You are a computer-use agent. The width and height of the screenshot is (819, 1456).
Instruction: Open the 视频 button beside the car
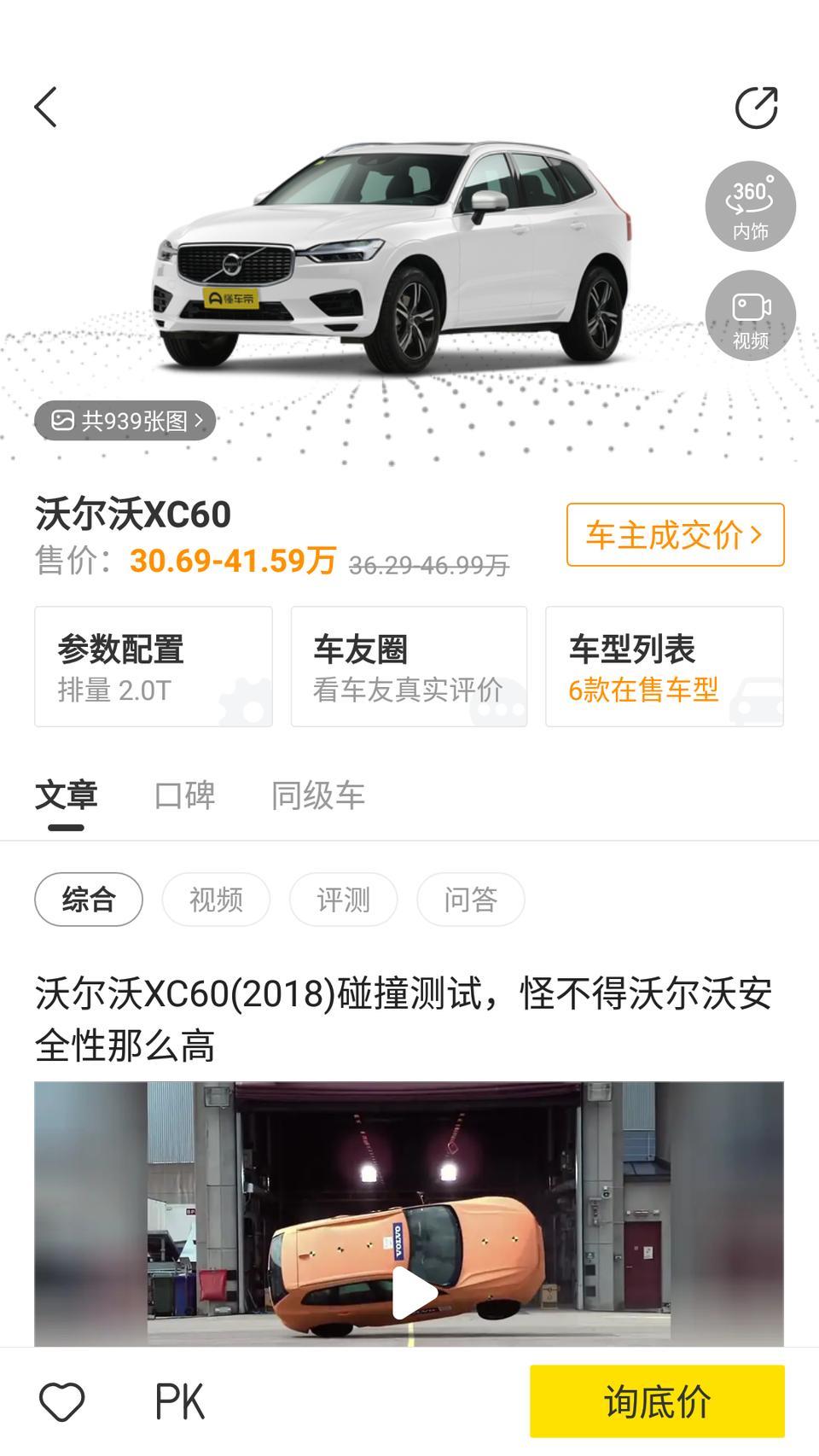pyautogui.click(x=751, y=316)
